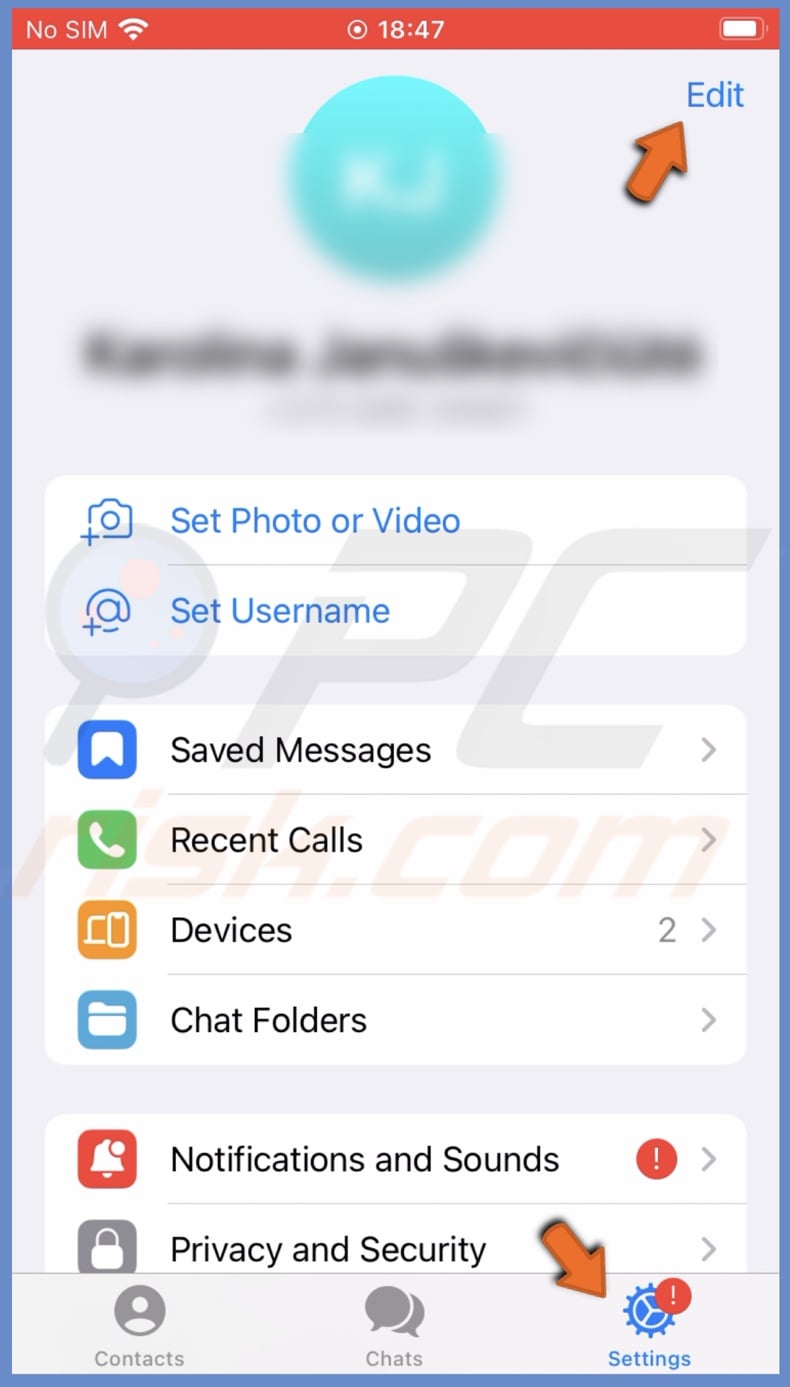This screenshot has width=790, height=1387.
Task: Choose Set Username option
Action: point(280,611)
